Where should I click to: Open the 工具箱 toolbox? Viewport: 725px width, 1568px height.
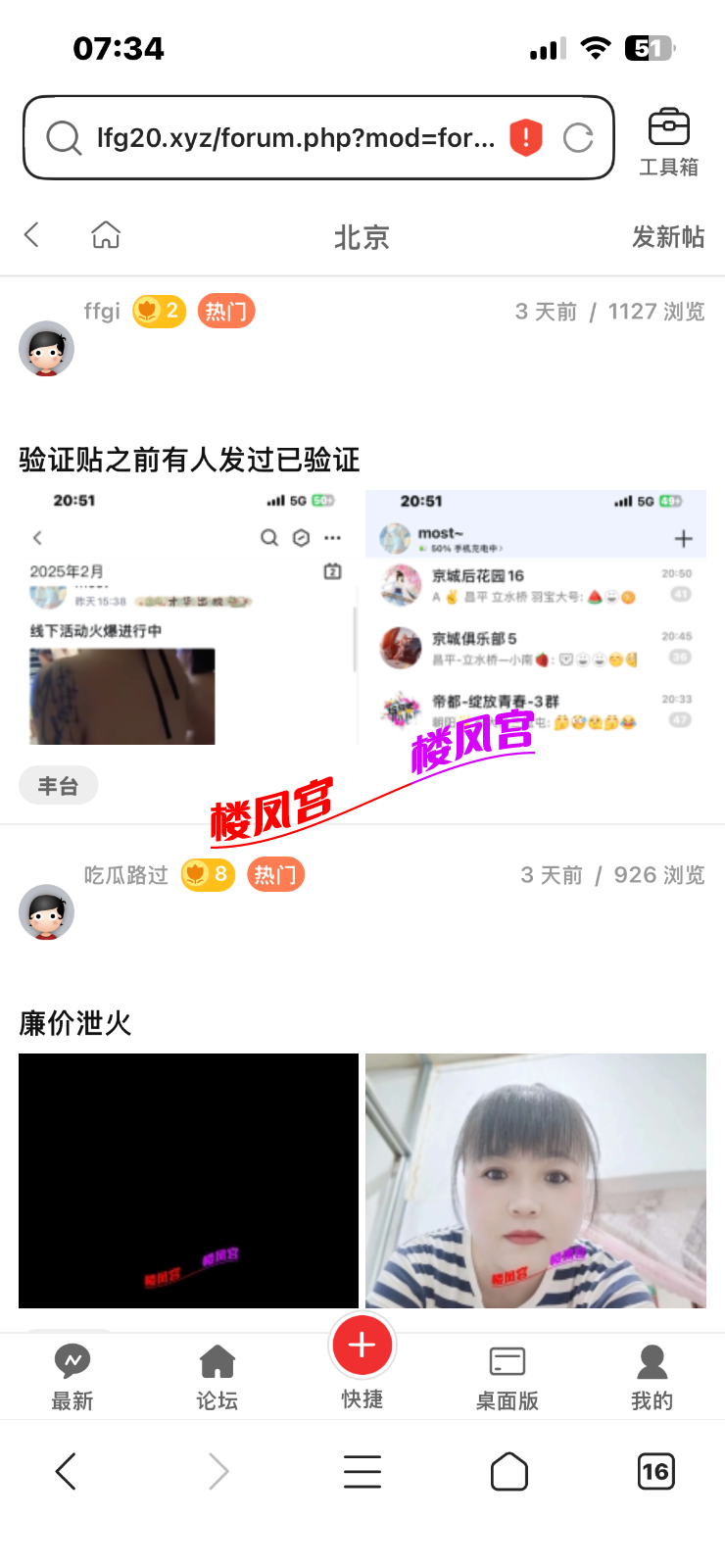coord(668,142)
